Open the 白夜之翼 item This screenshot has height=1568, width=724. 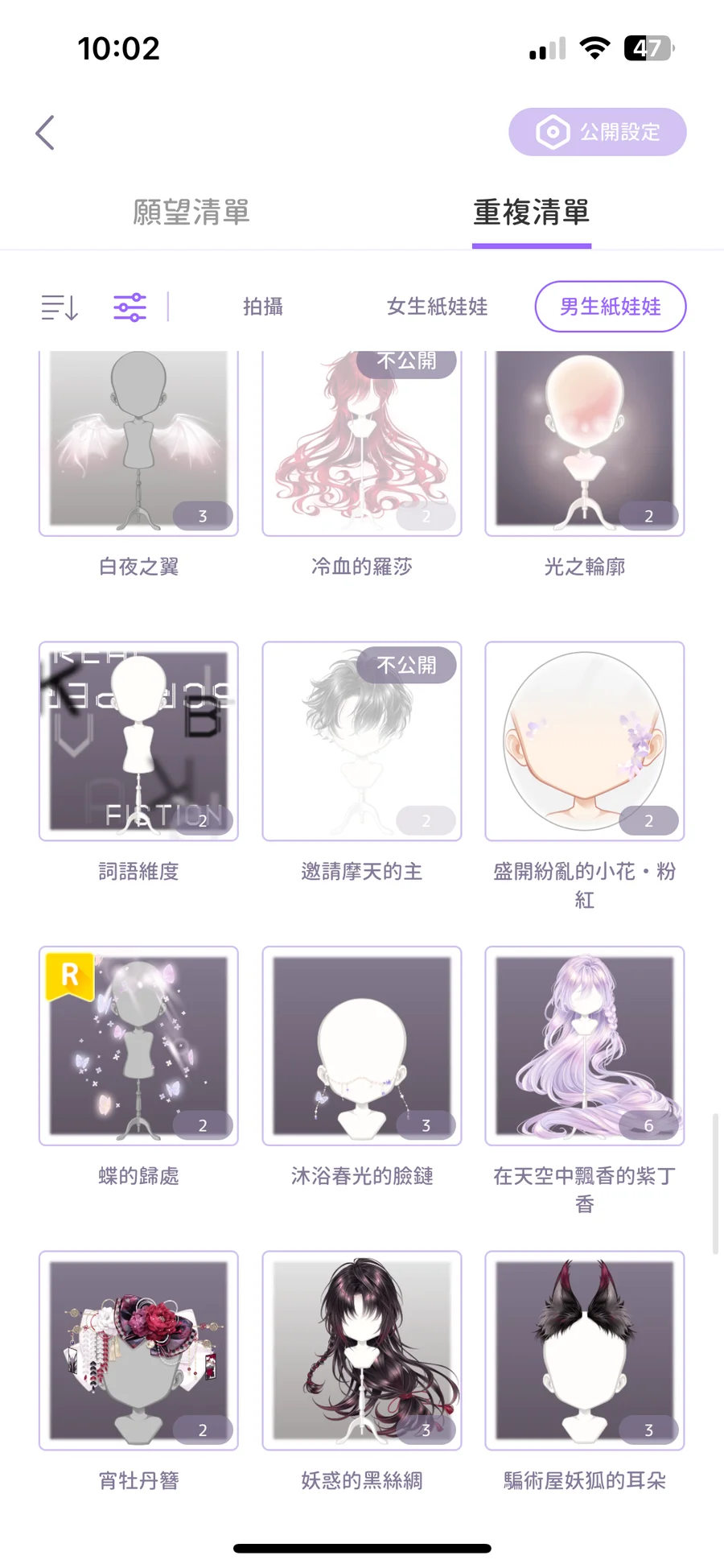[138, 443]
